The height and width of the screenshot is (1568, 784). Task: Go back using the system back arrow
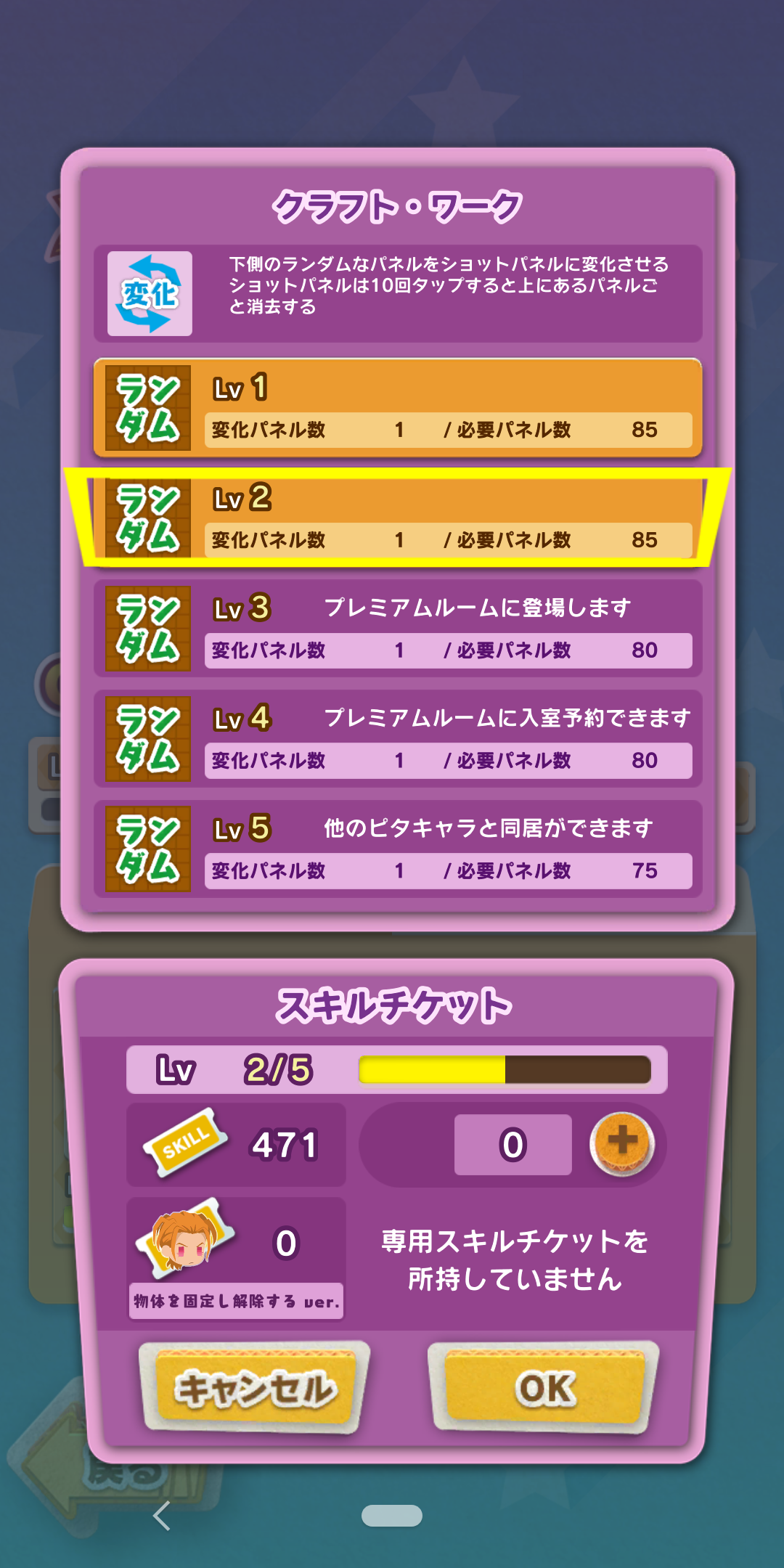(x=163, y=1516)
